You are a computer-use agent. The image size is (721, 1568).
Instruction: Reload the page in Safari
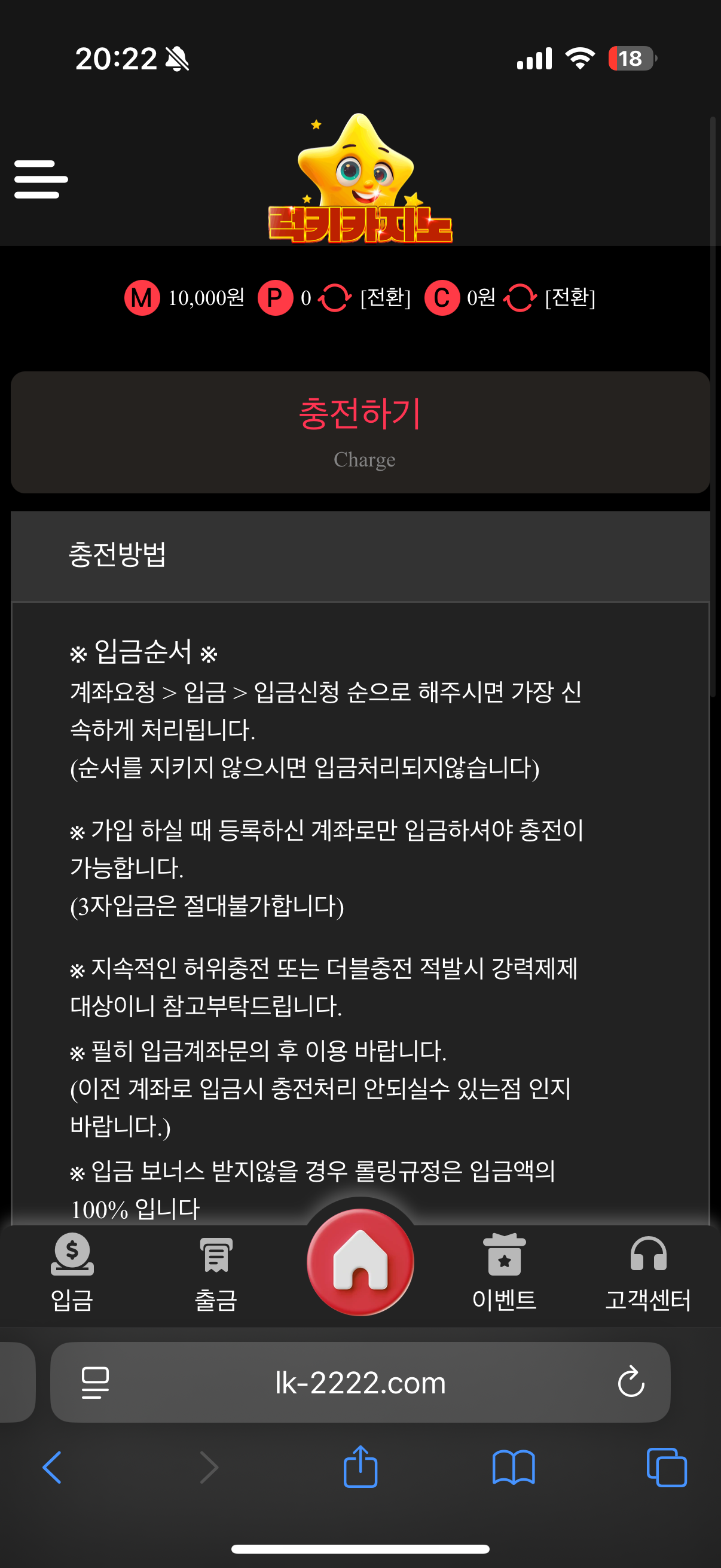point(630,1382)
